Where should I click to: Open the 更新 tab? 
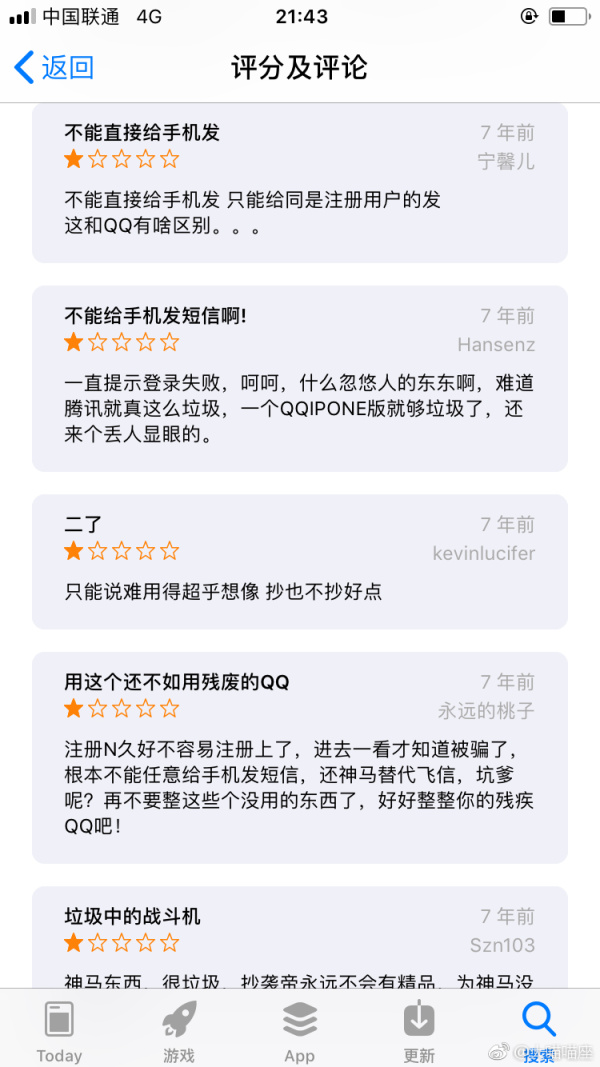pyautogui.click(x=419, y=1030)
